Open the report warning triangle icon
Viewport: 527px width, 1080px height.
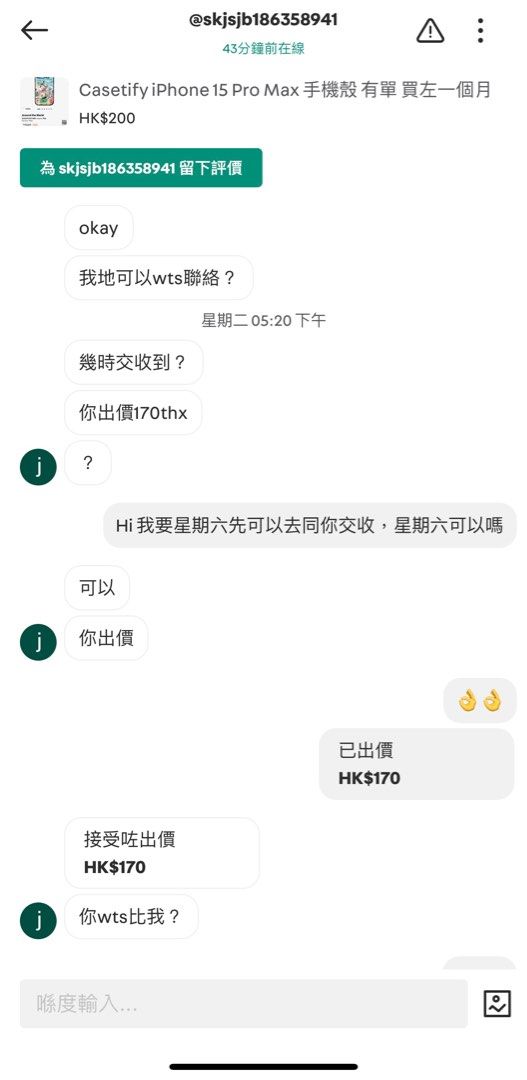click(430, 30)
